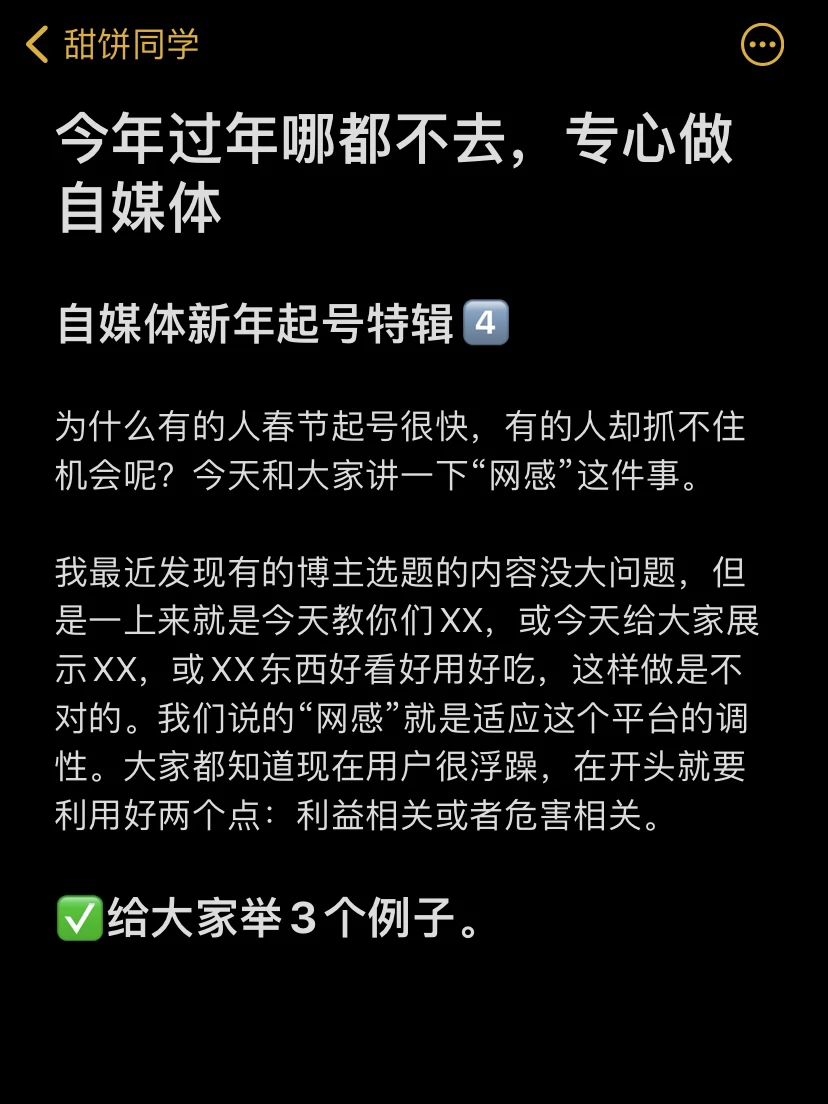Click the circled menu icon at top right
The image size is (828, 1104).
point(762,45)
